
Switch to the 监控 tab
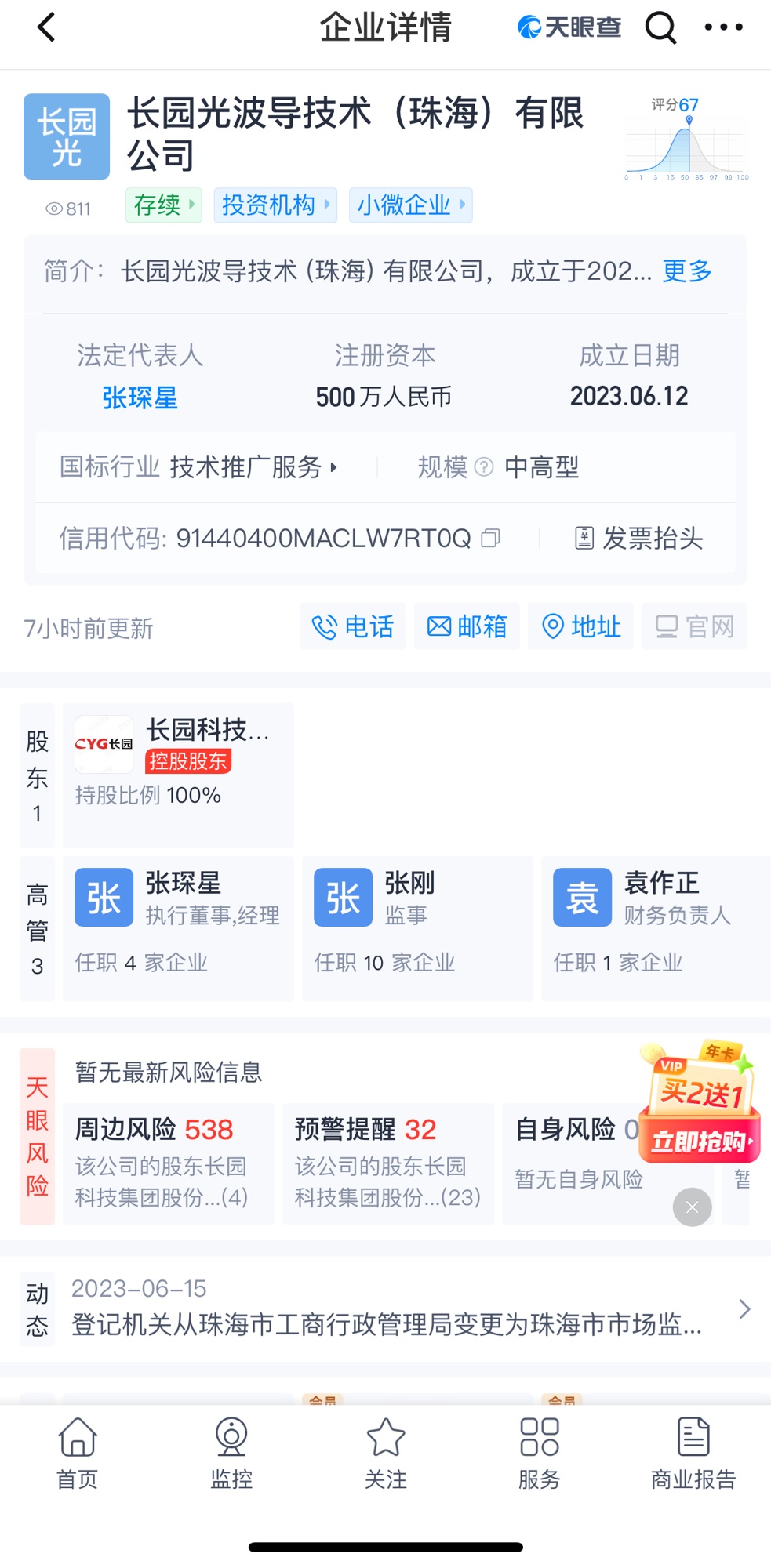(231, 1453)
